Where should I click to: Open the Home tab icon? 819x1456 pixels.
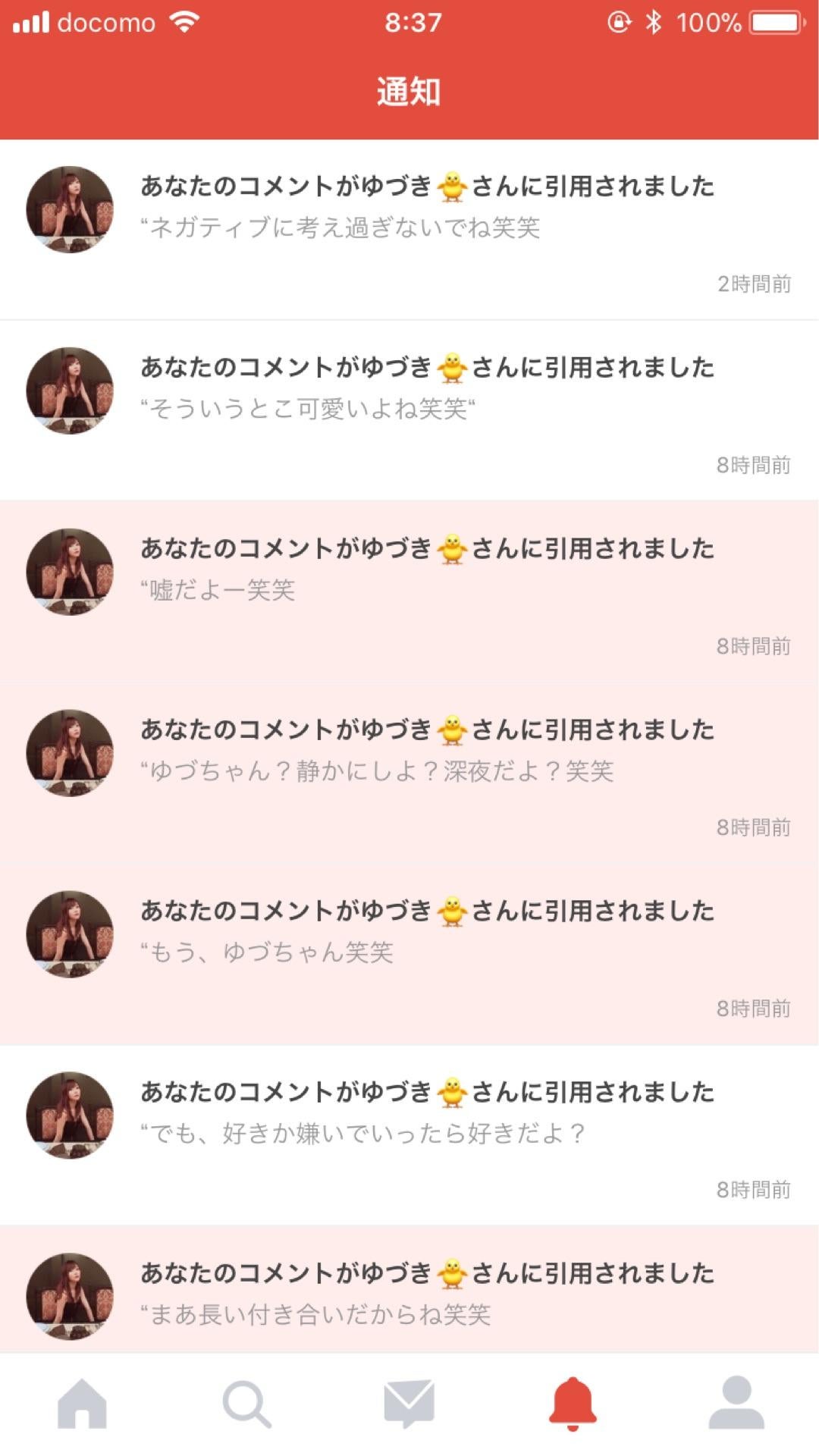[82, 1401]
